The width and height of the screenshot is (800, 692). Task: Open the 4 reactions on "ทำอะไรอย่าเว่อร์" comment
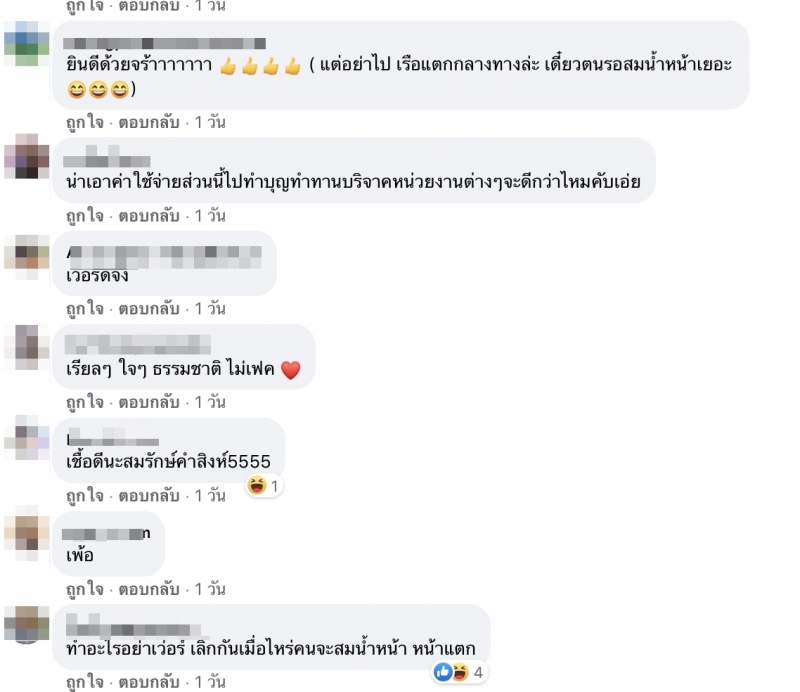coord(460,673)
